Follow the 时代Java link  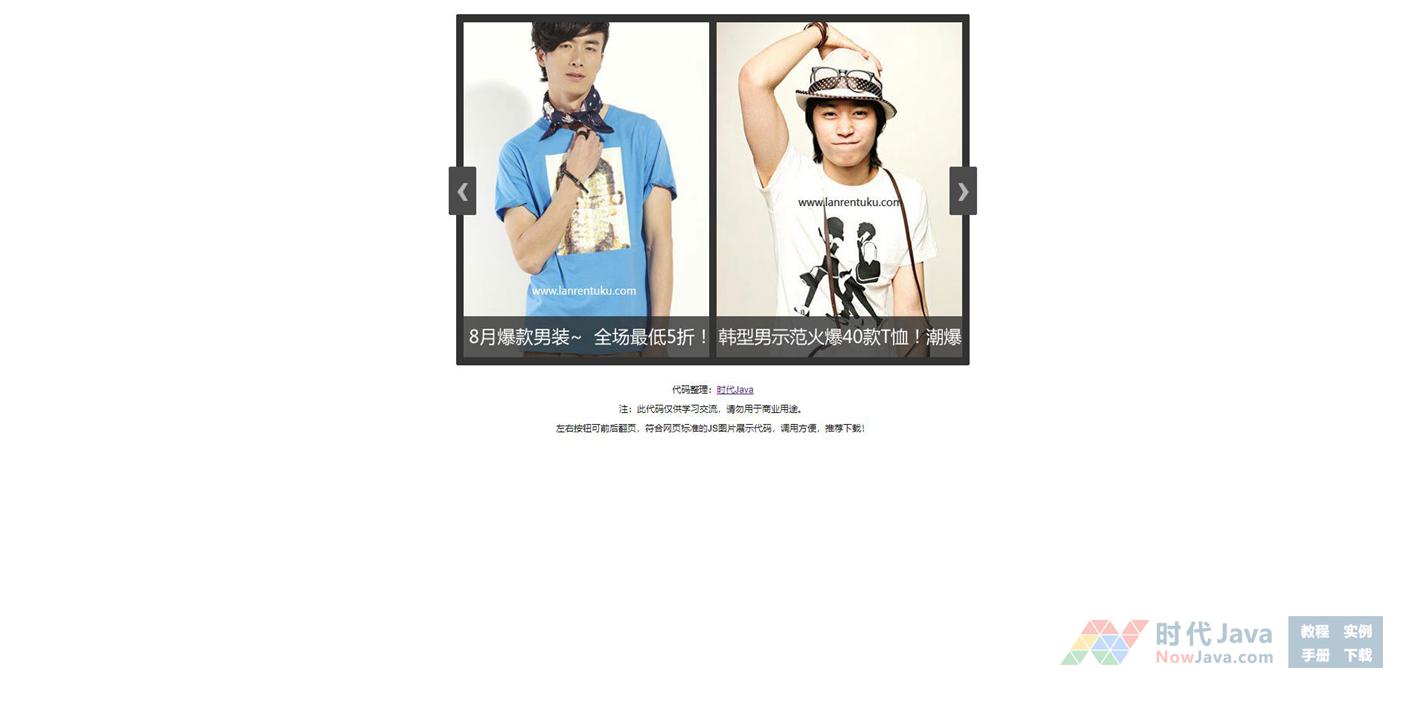[x=735, y=390]
